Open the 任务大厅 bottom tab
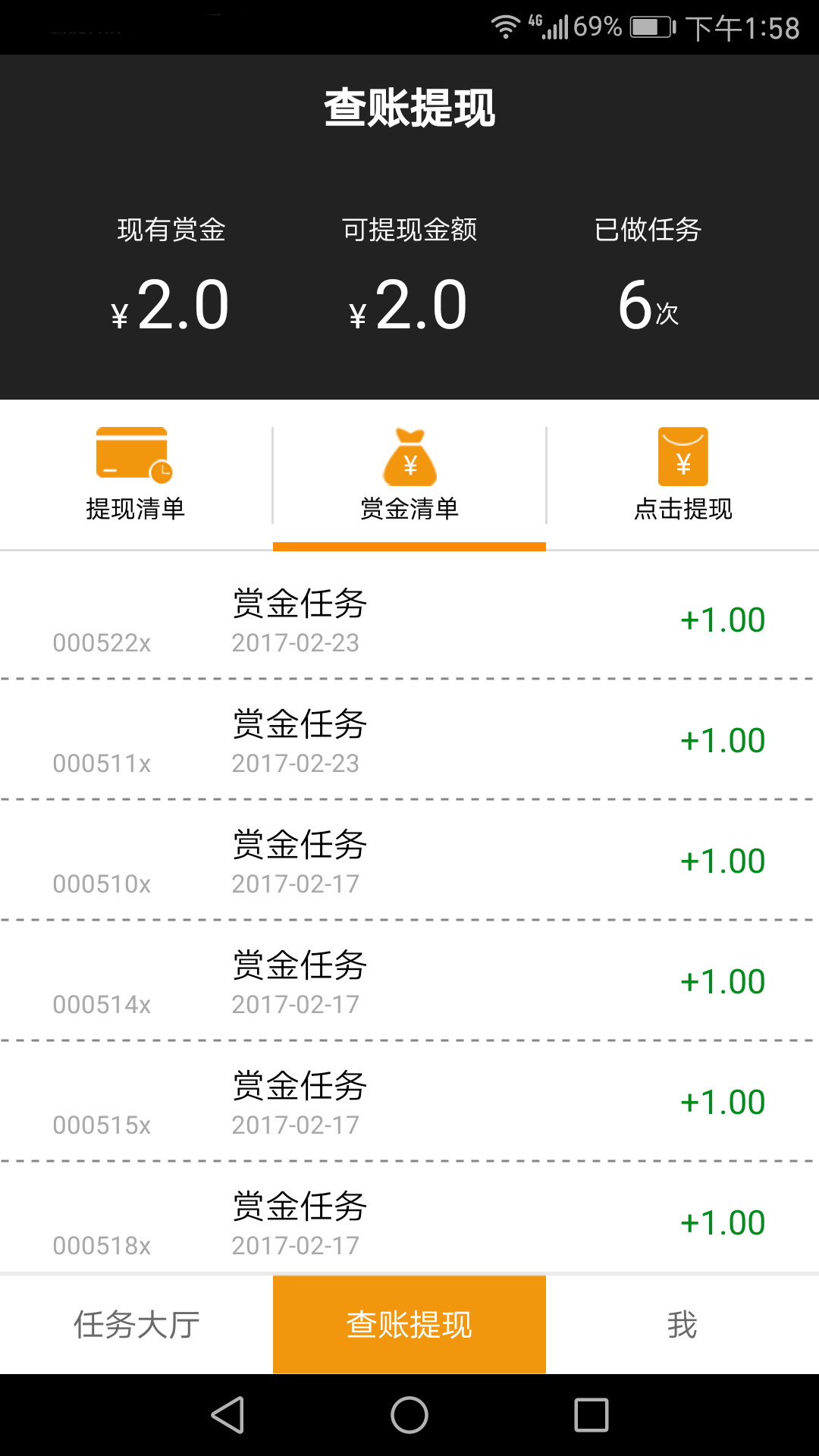The image size is (819, 1456). click(x=136, y=1325)
